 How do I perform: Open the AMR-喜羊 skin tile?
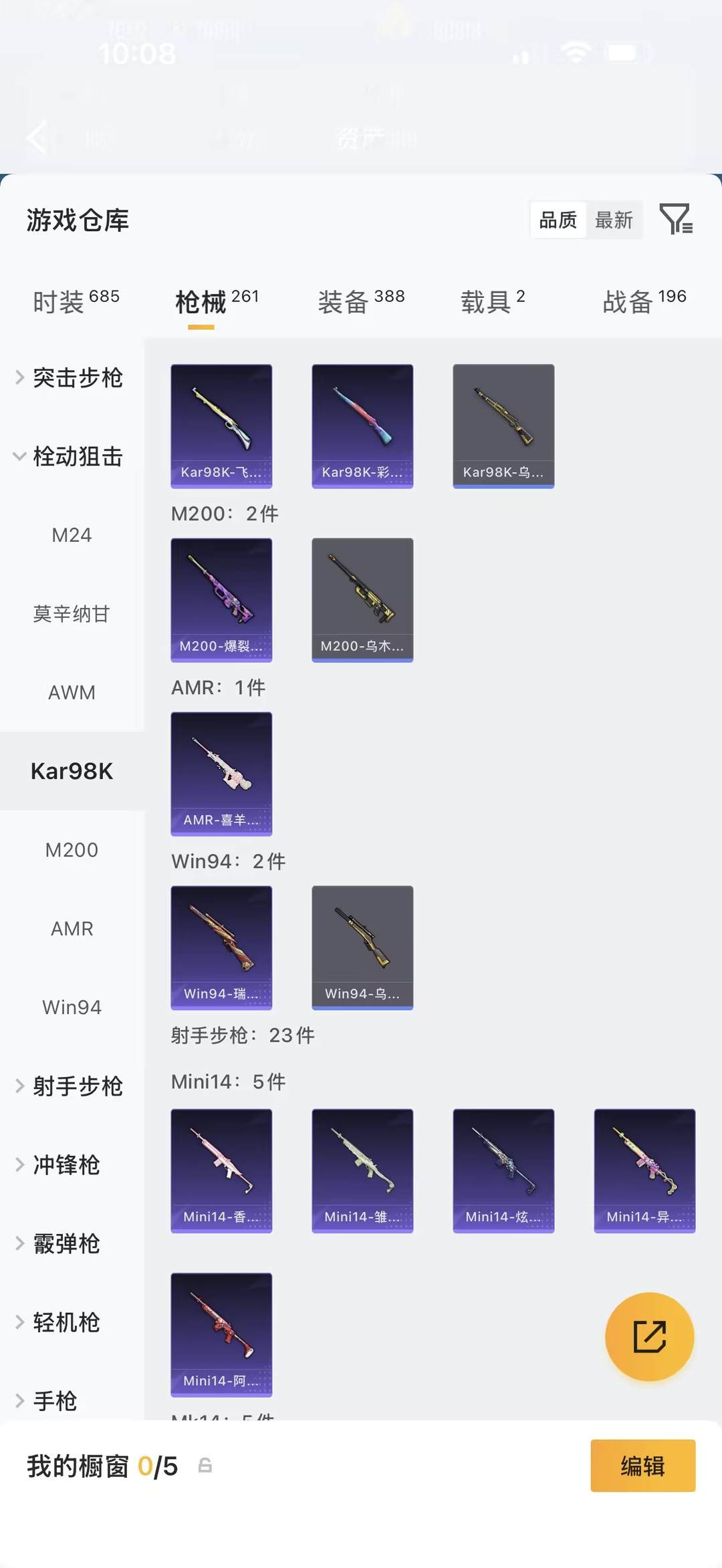(x=221, y=774)
